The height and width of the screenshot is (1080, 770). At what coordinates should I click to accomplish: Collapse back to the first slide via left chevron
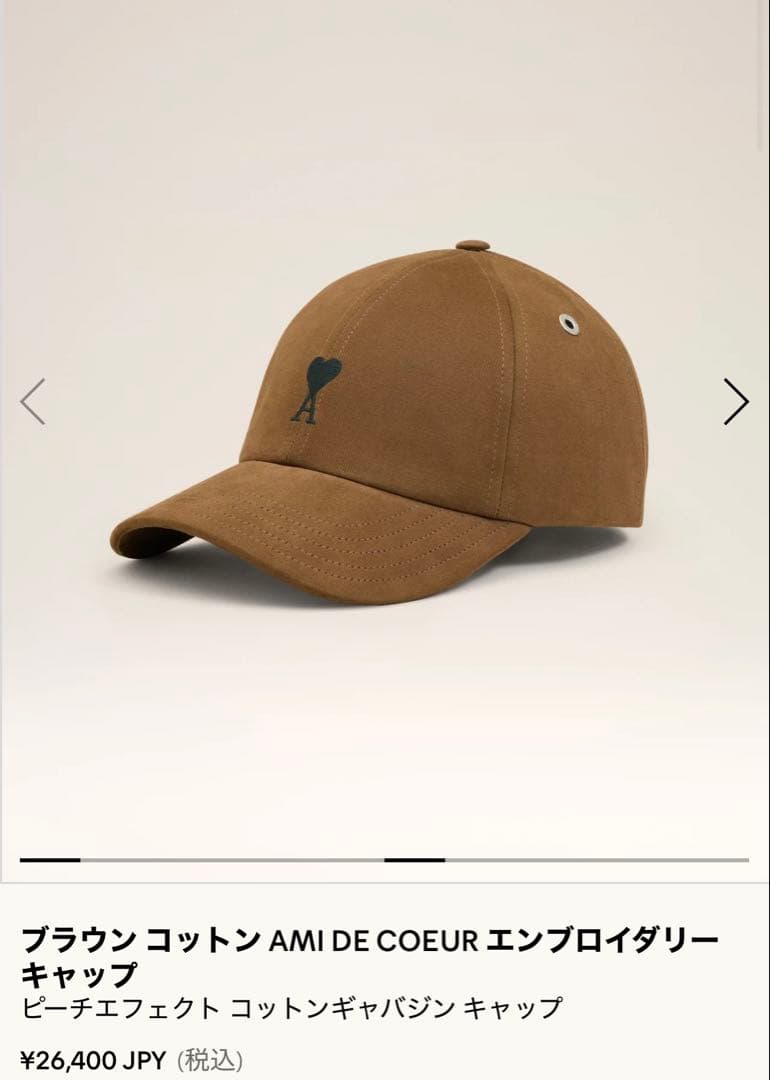pyautogui.click(x=33, y=398)
